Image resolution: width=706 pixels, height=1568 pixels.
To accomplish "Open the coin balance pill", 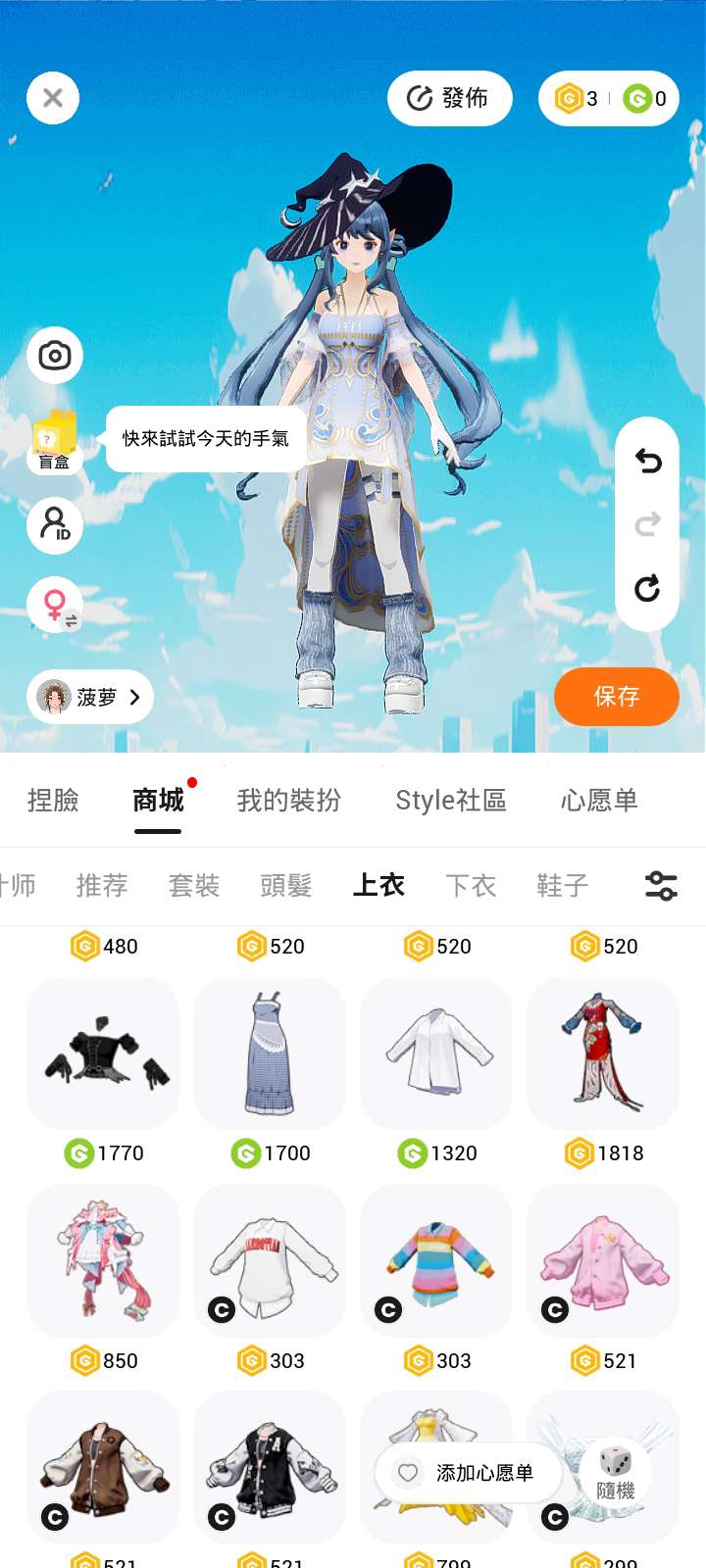I will tap(608, 98).
